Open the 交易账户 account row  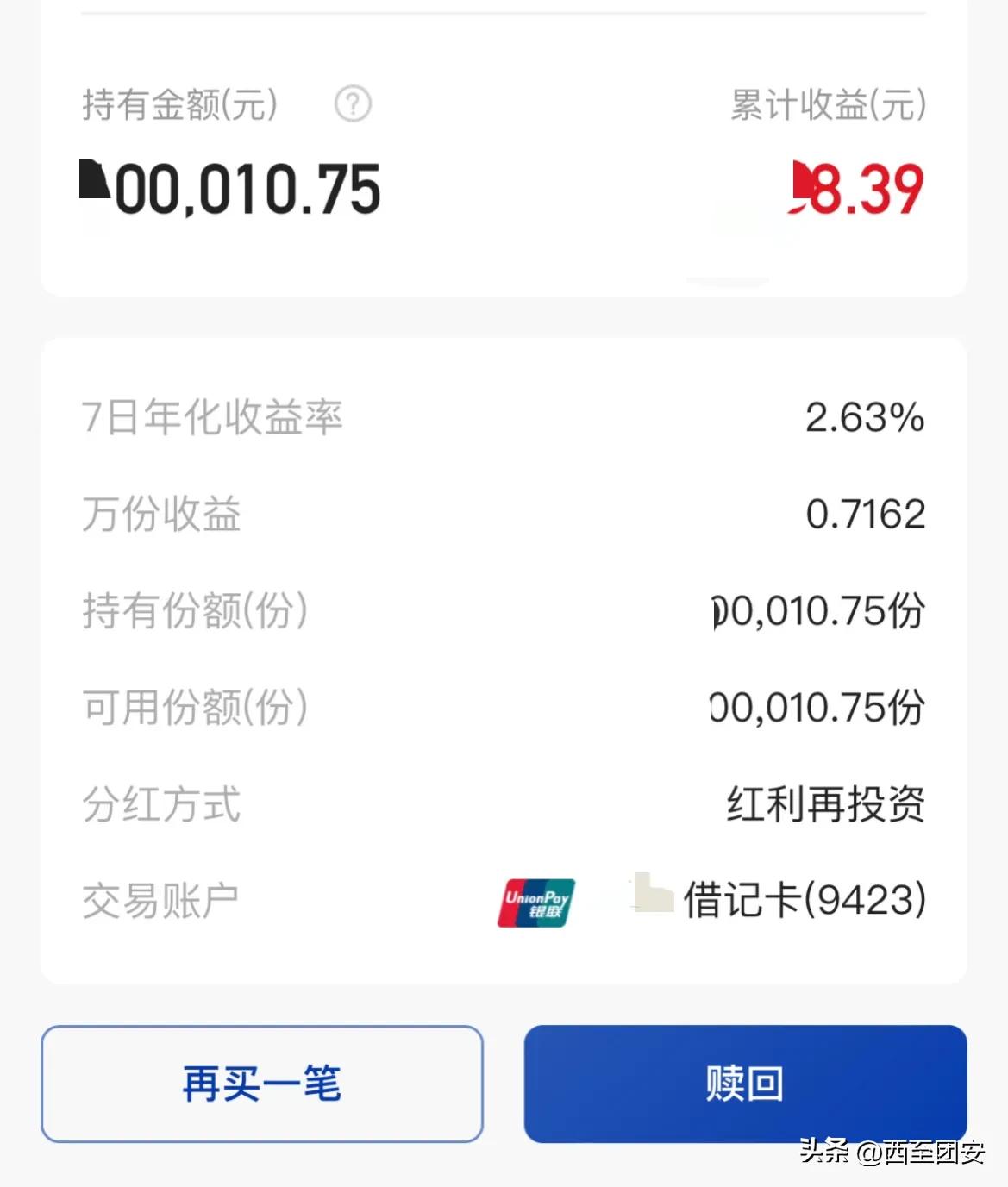click(x=160, y=902)
